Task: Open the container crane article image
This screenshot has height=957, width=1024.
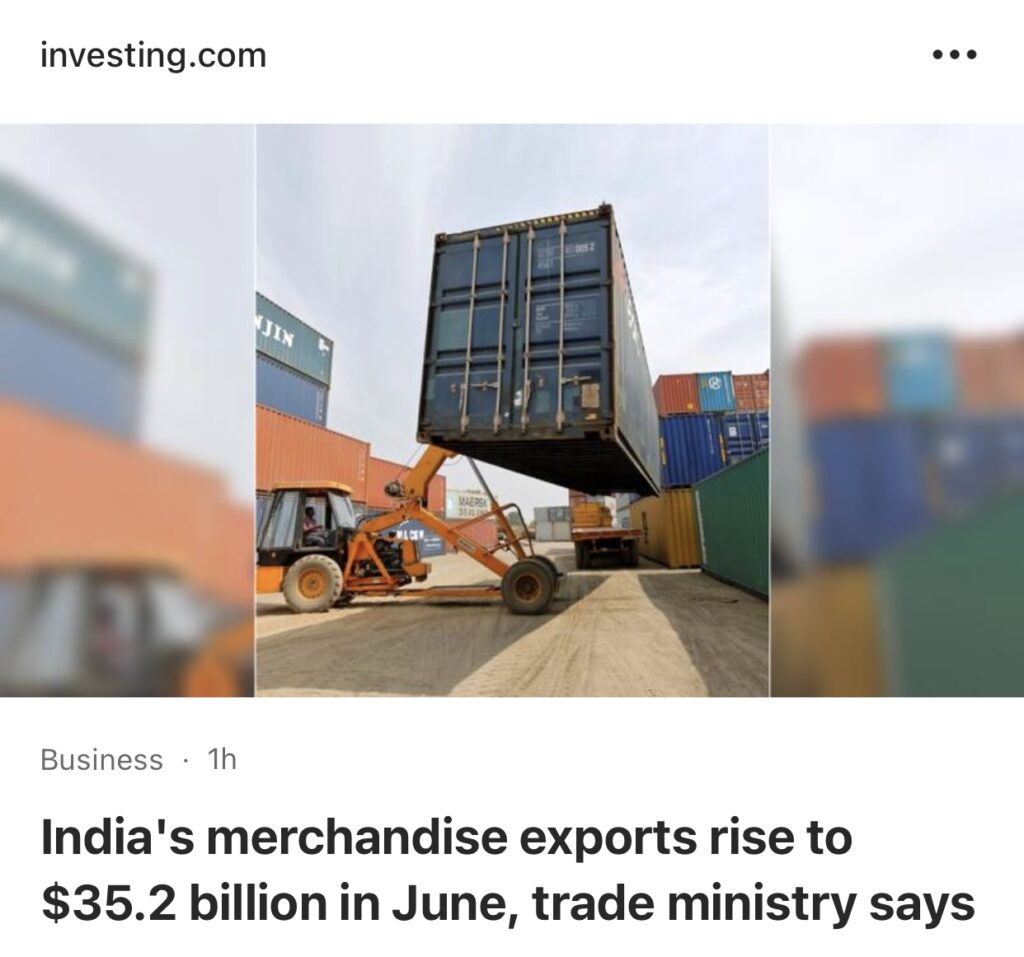Action: pos(512,410)
